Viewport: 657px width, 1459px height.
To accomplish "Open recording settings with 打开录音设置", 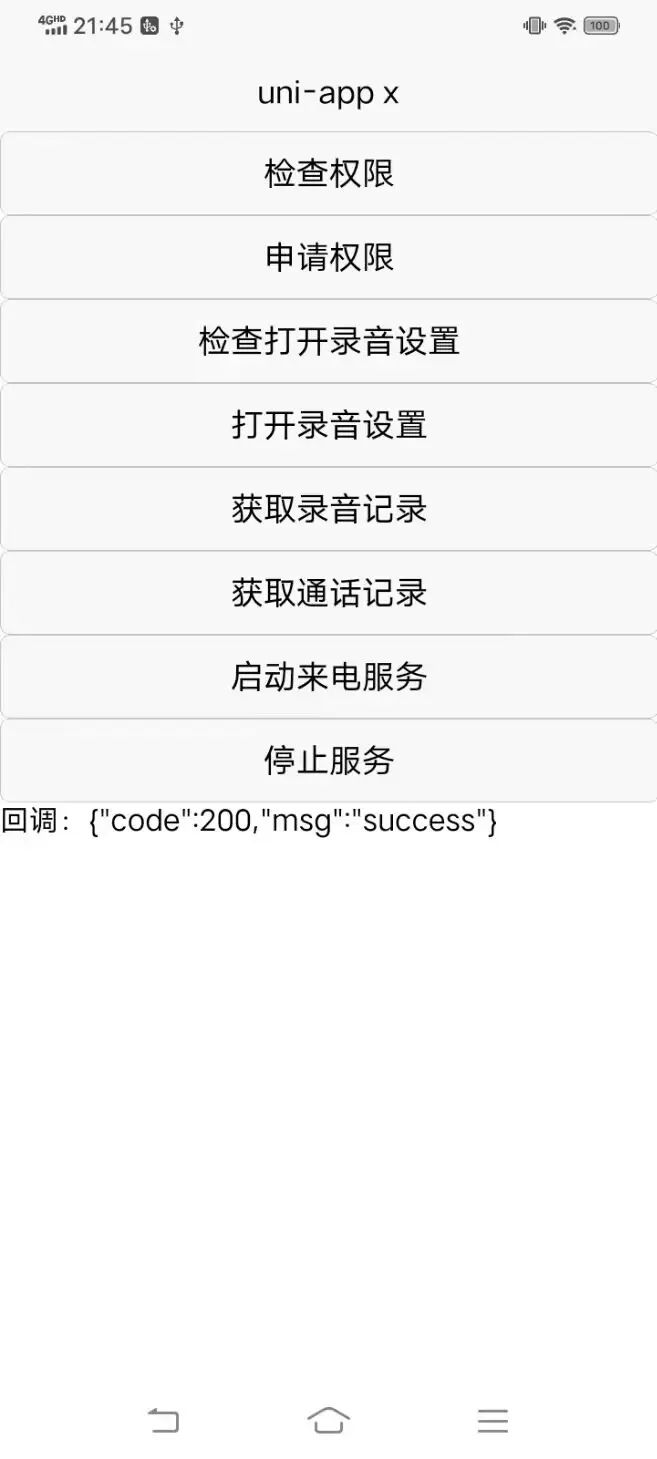I will click(328, 425).
